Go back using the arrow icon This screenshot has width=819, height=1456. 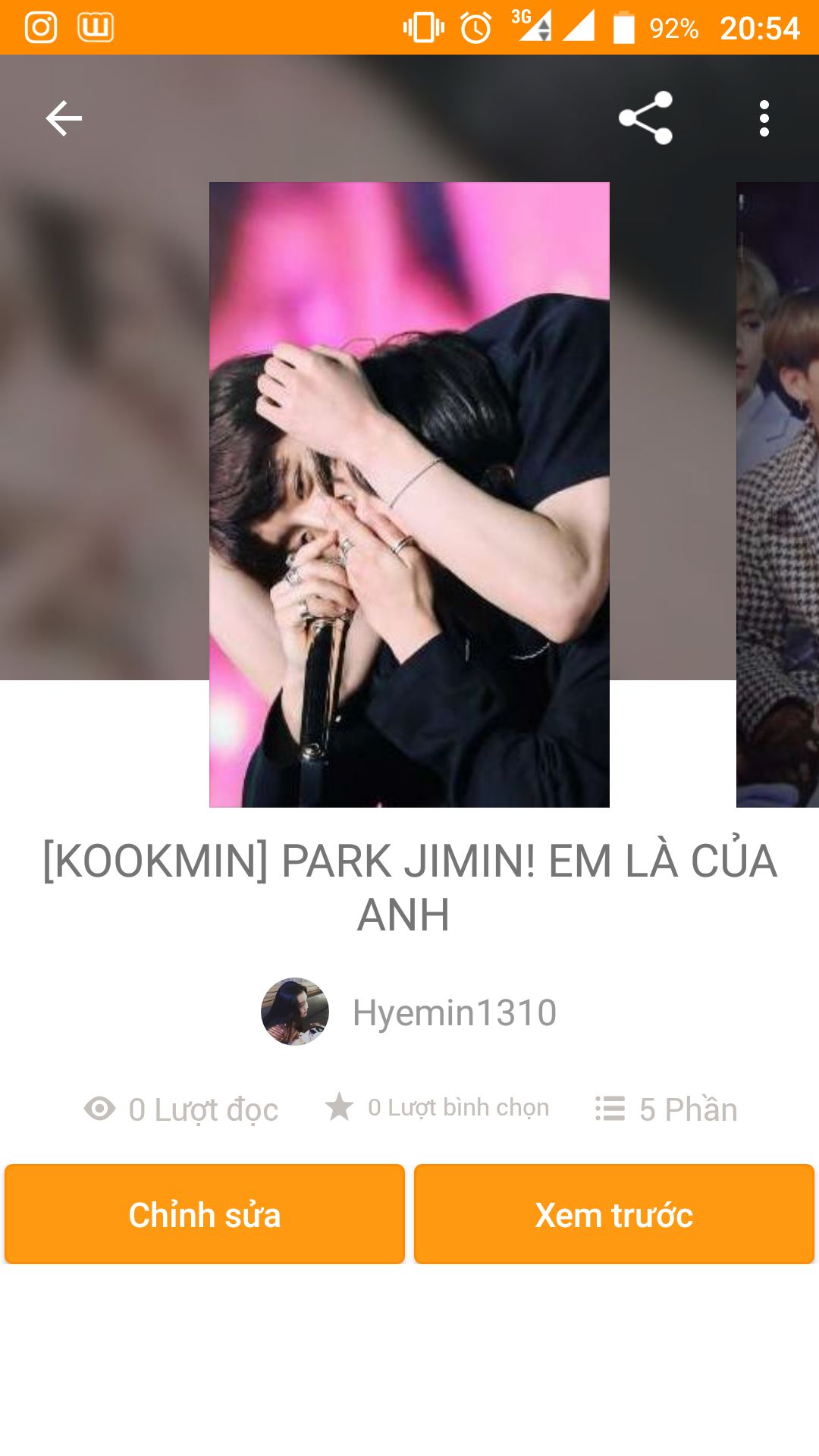click(x=64, y=118)
